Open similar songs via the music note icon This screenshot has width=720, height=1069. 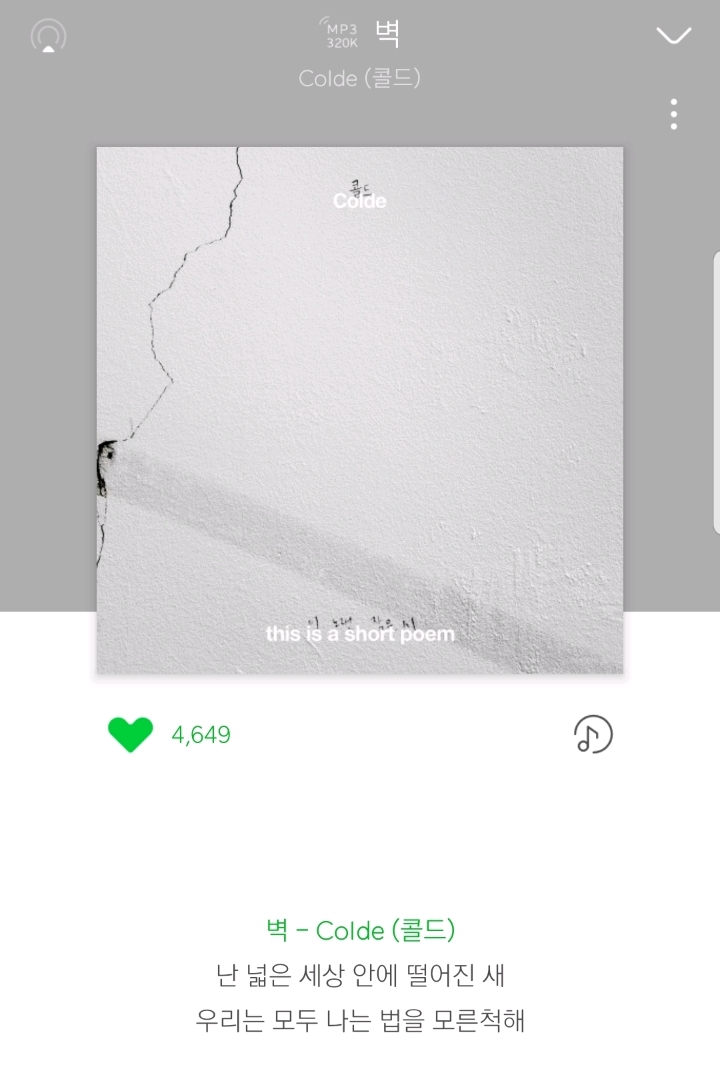click(x=592, y=734)
